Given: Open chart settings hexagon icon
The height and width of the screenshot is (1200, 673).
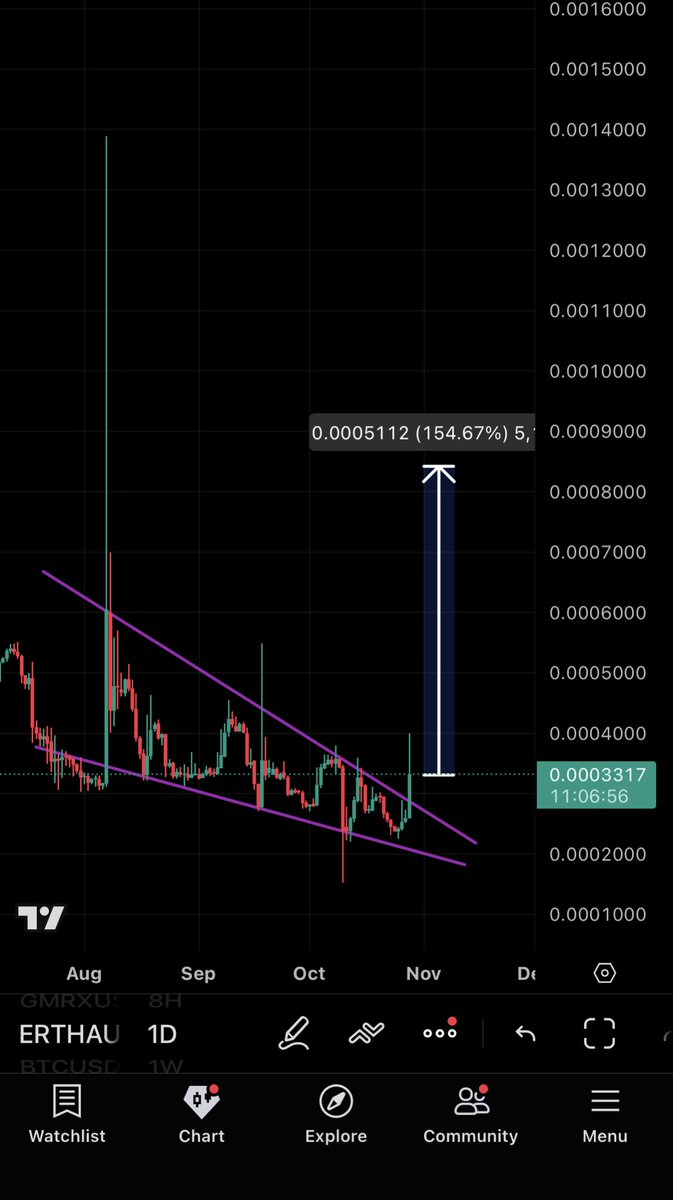Looking at the screenshot, I should (x=604, y=973).
